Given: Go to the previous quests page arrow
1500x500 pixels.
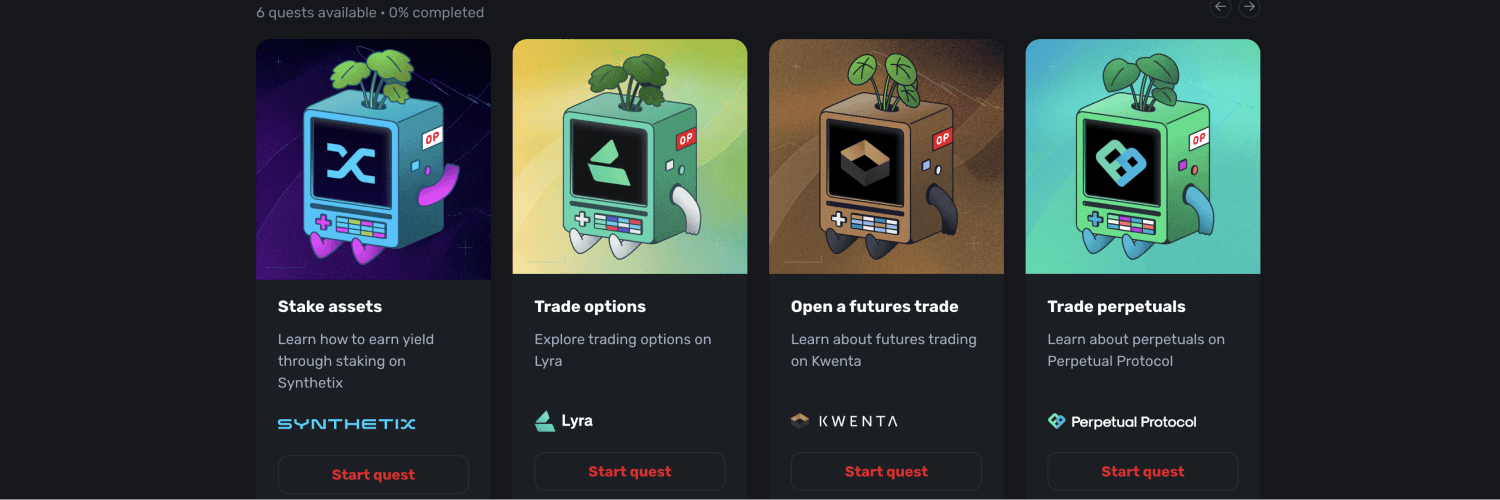Looking at the screenshot, I should (x=1220, y=7).
